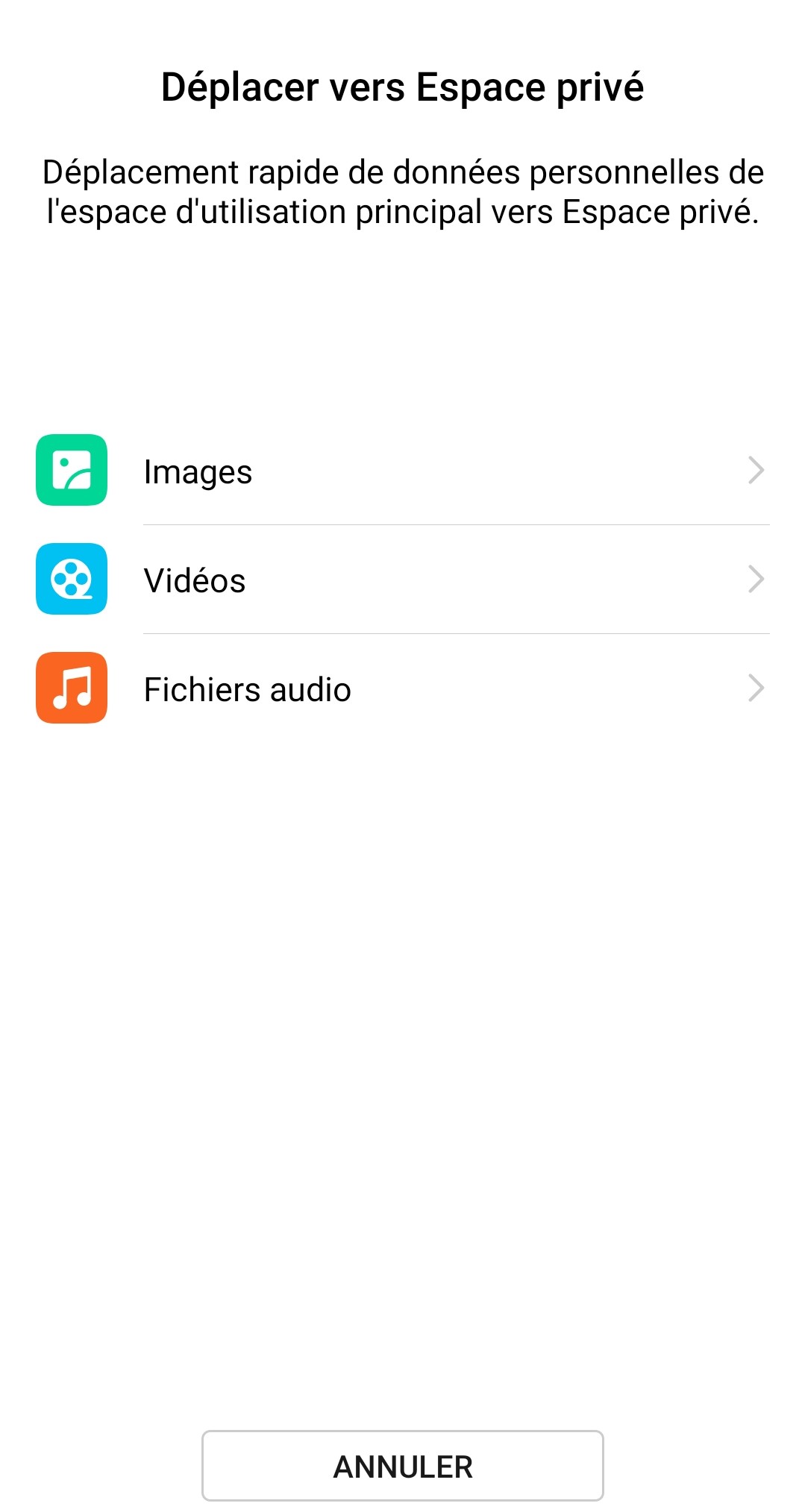799x1512 pixels.
Task: Select the Images text label
Action: tap(198, 471)
